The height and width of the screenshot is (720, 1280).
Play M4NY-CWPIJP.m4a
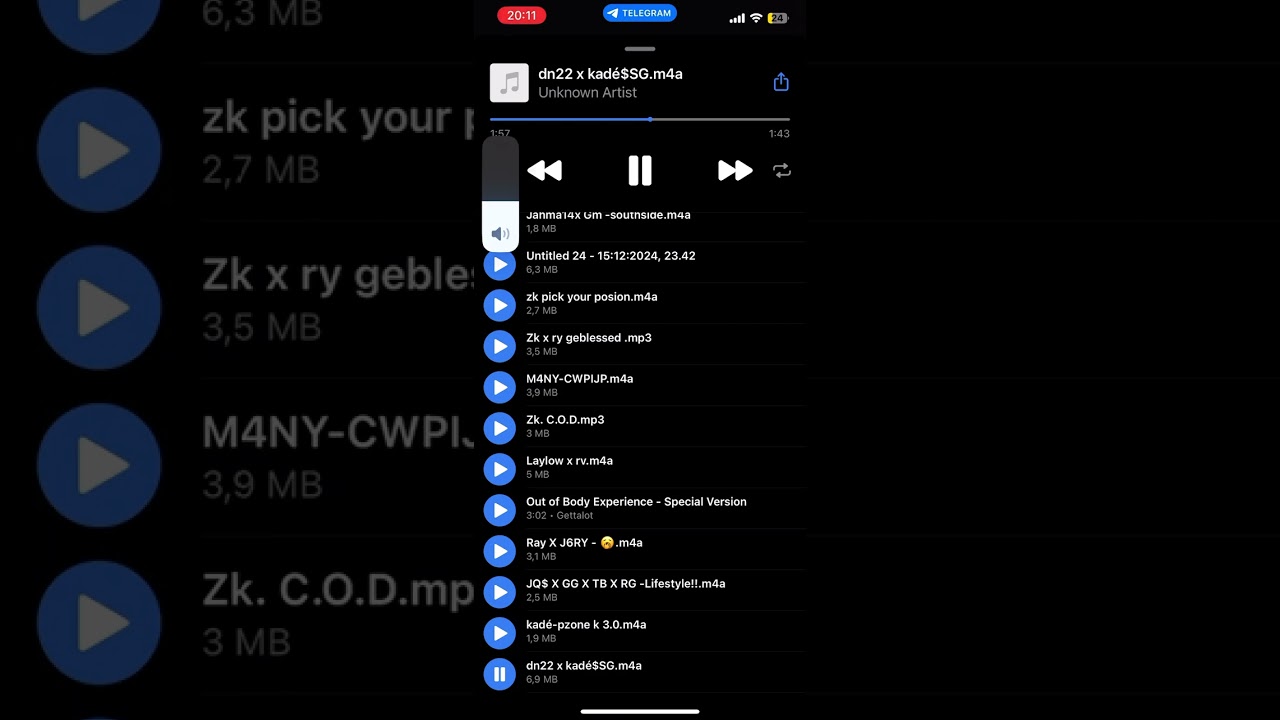(500, 386)
